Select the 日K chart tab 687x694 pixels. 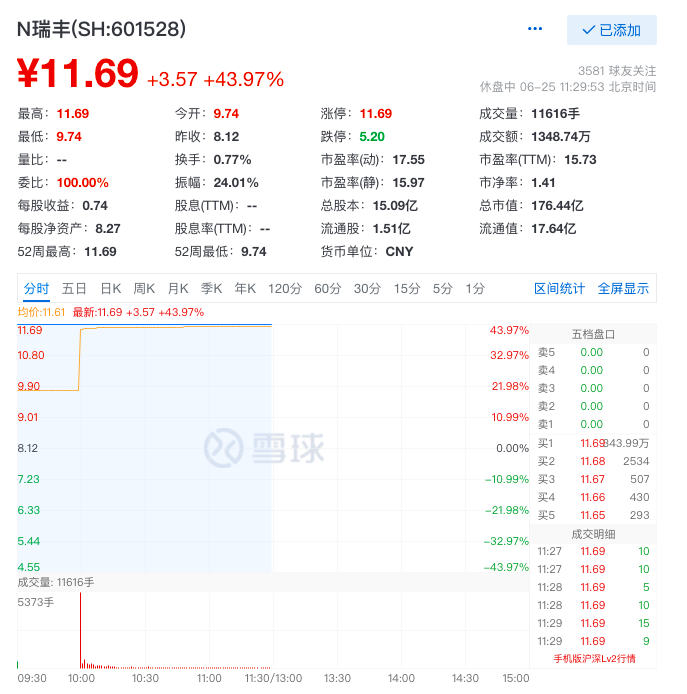click(110, 288)
